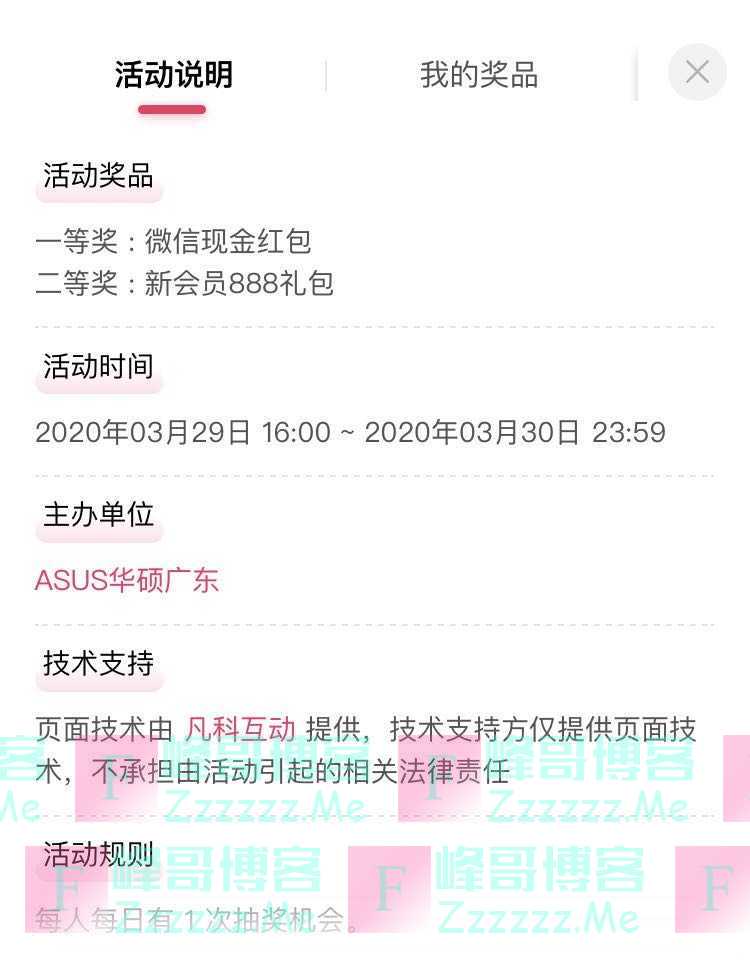Switch to the 我的奖品 tab
Viewport: 750px width, 976px height.
tap(479, 75)
